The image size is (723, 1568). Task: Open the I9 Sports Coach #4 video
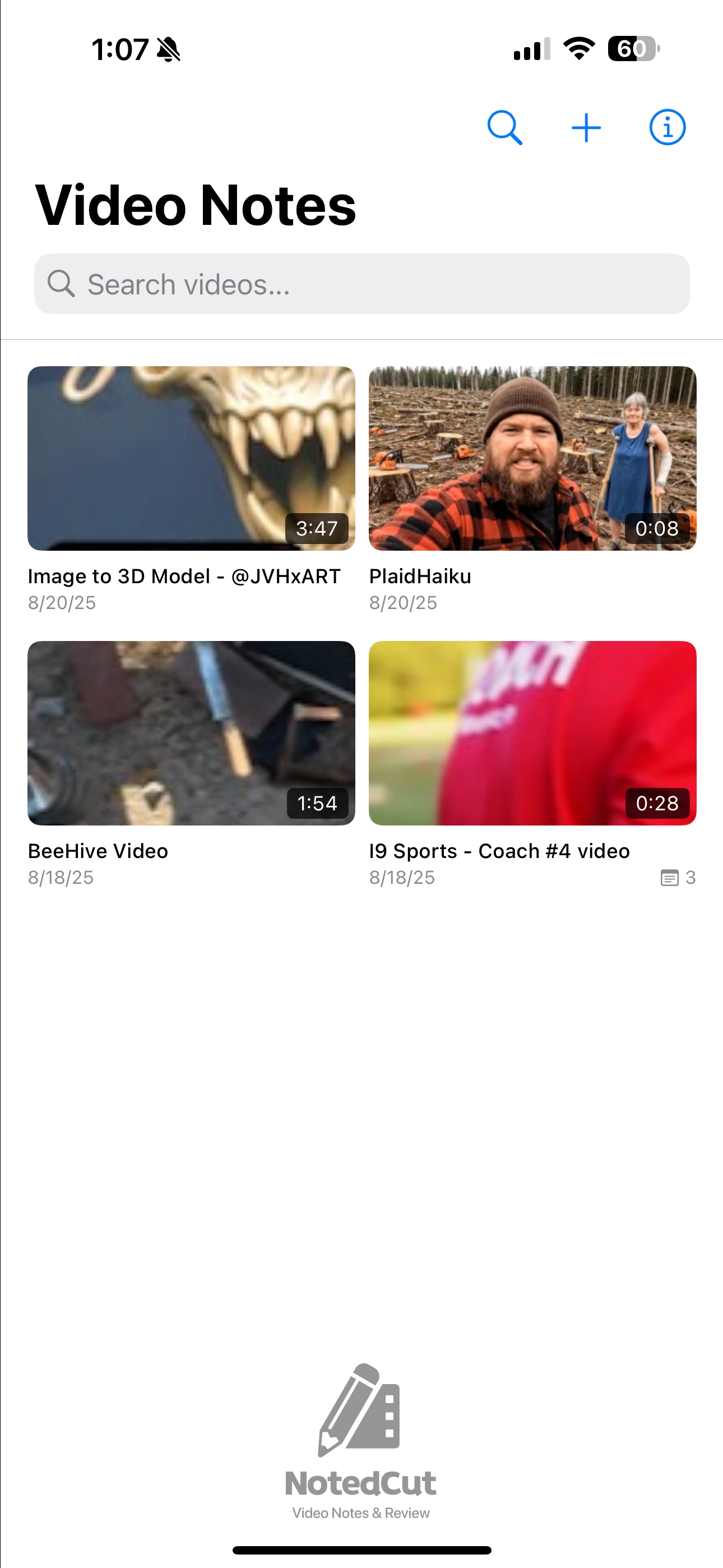click(532, 732)
